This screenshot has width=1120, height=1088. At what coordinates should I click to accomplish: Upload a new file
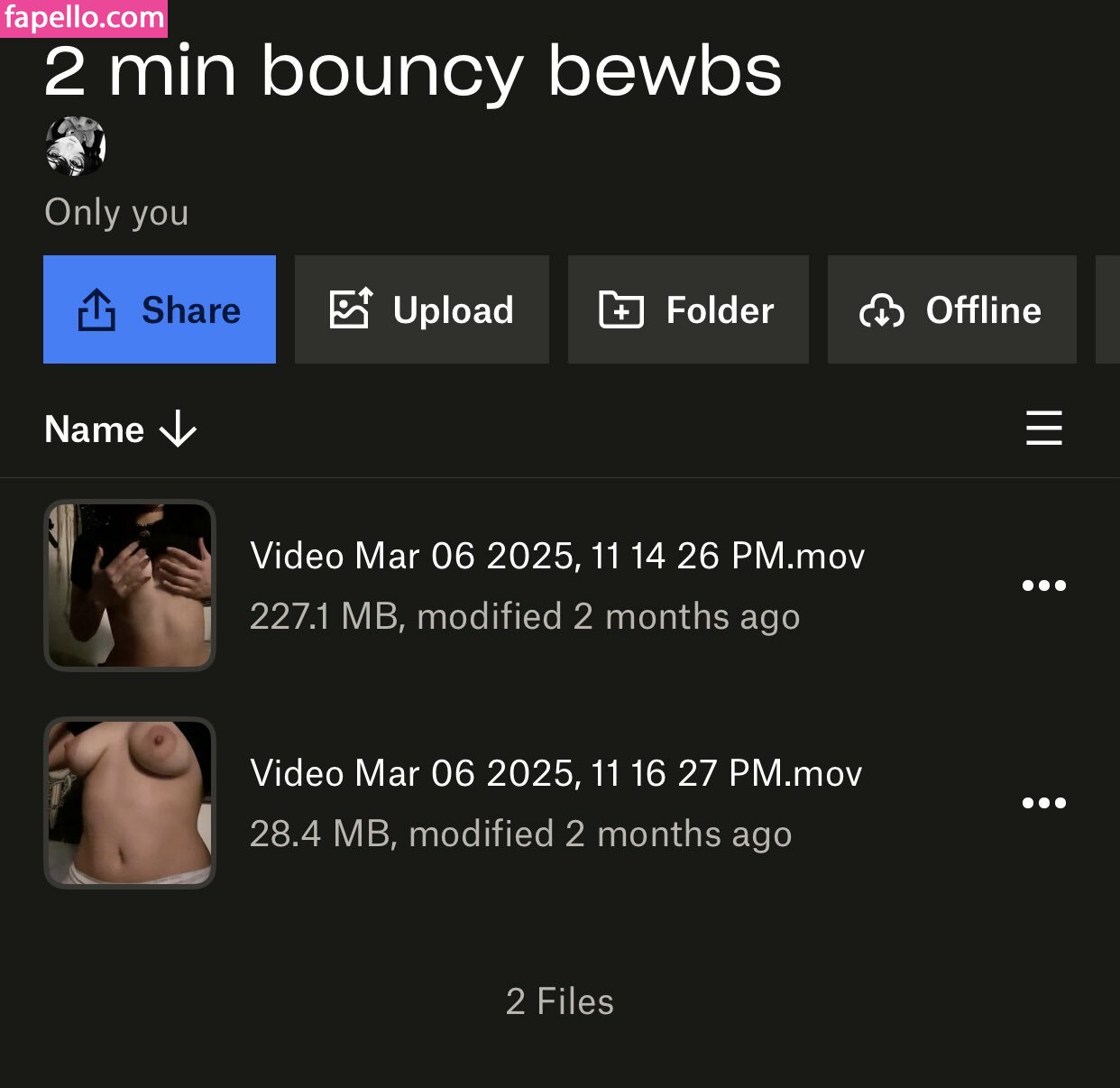[421, 309]
